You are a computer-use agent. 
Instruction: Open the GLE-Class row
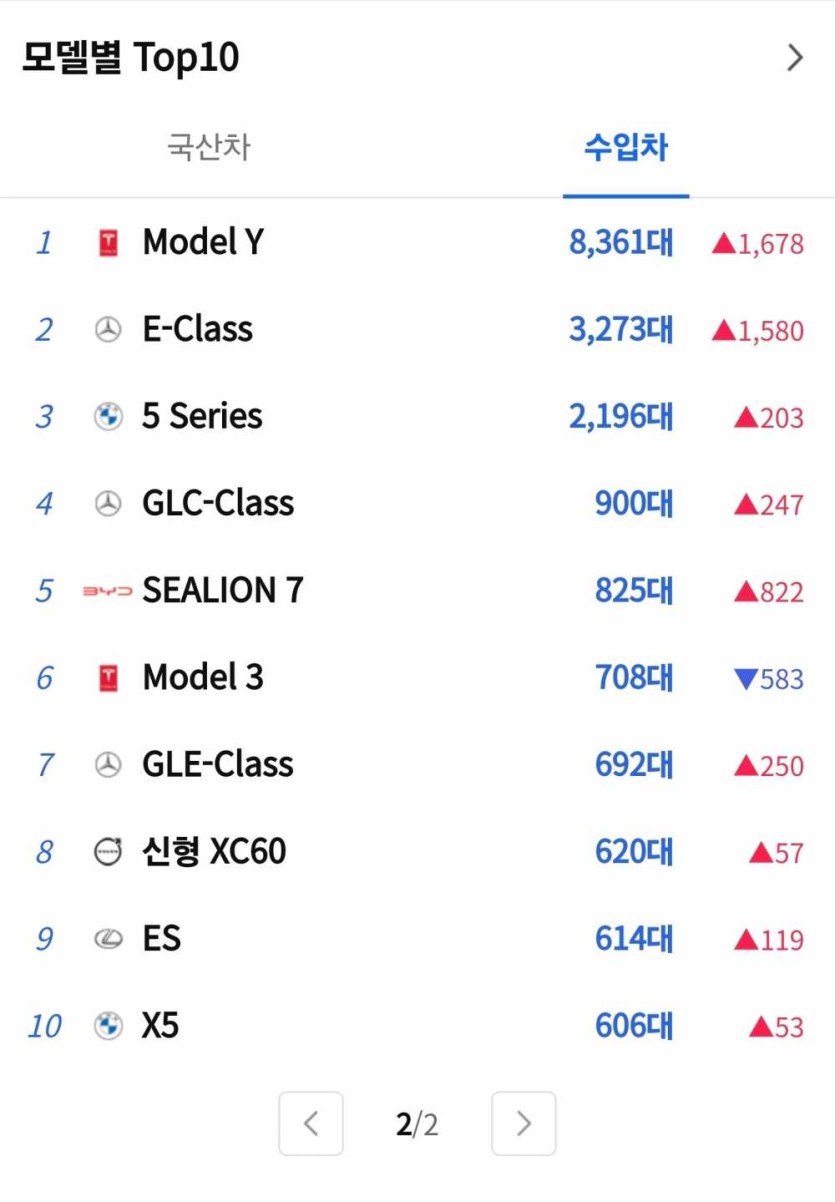pos(218,764)
